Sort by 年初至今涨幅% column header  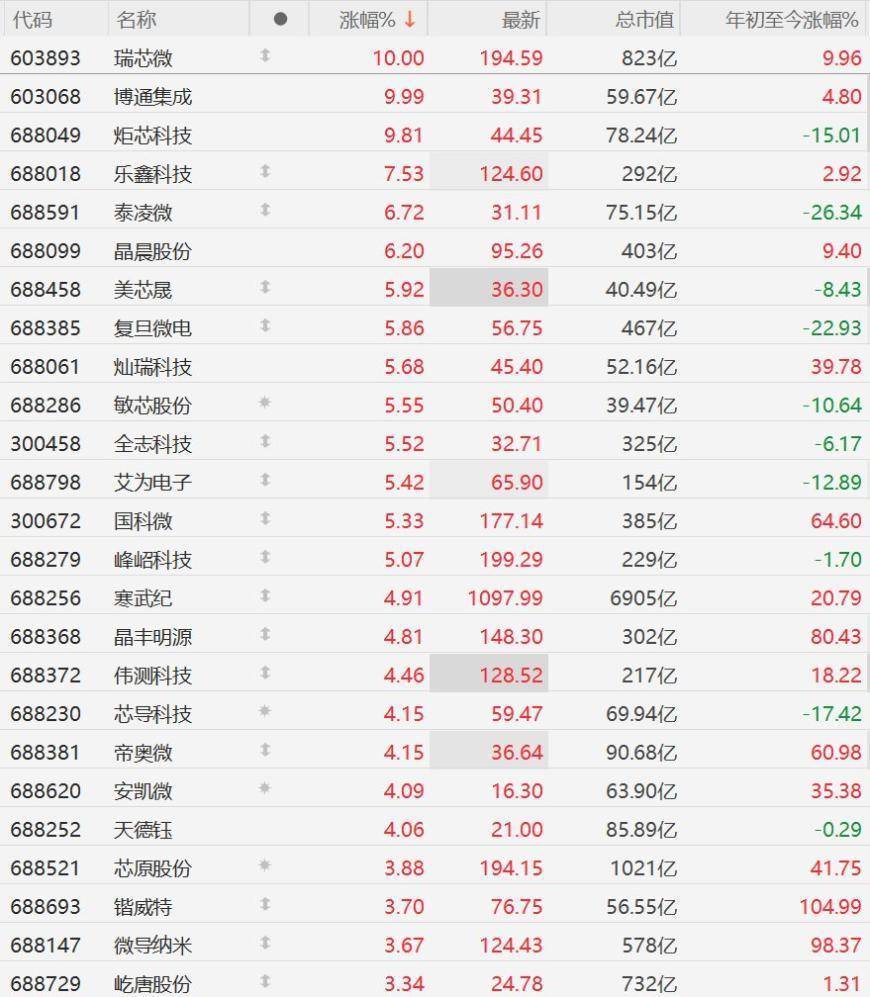click(792, 20)
